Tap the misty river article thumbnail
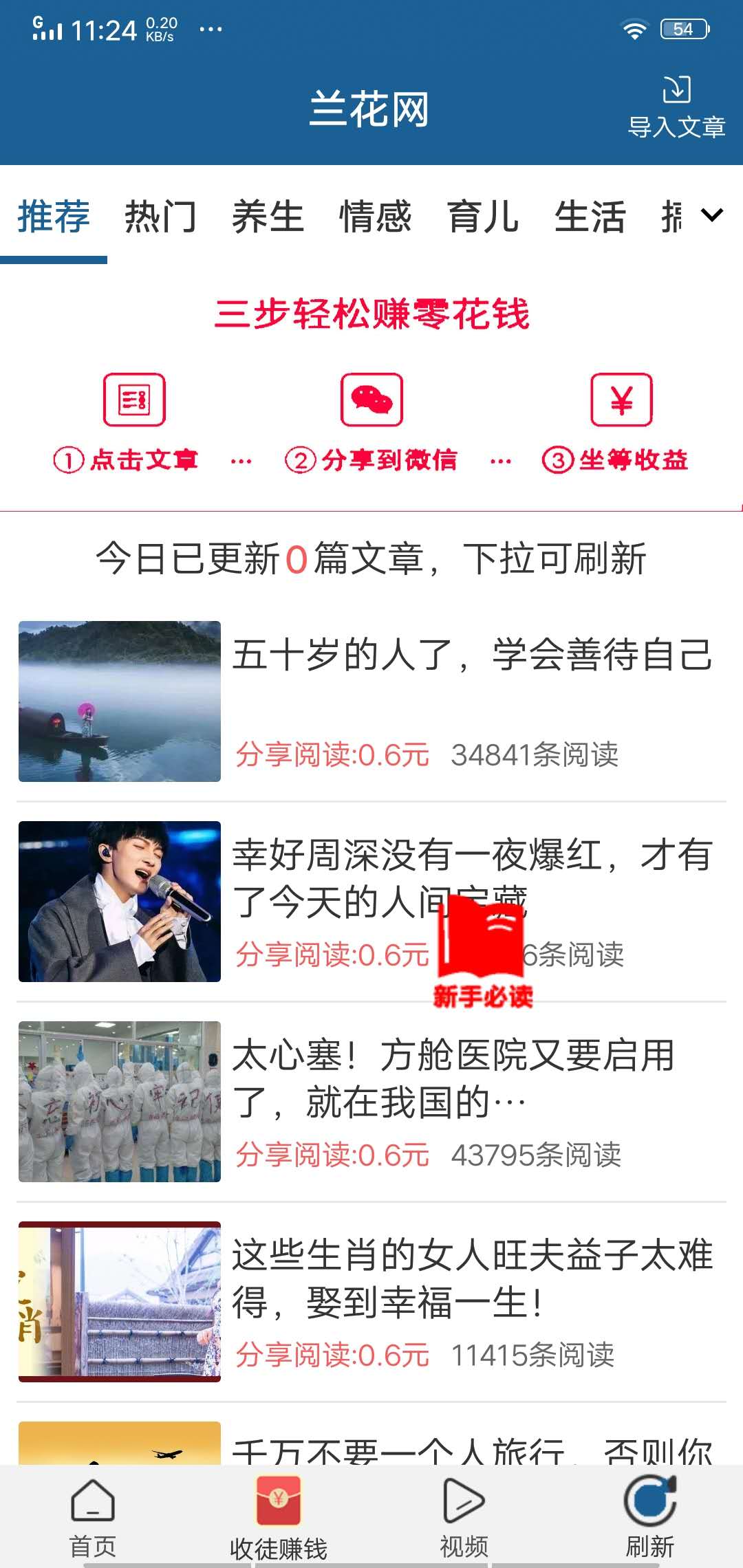 (x=118, y=701)
